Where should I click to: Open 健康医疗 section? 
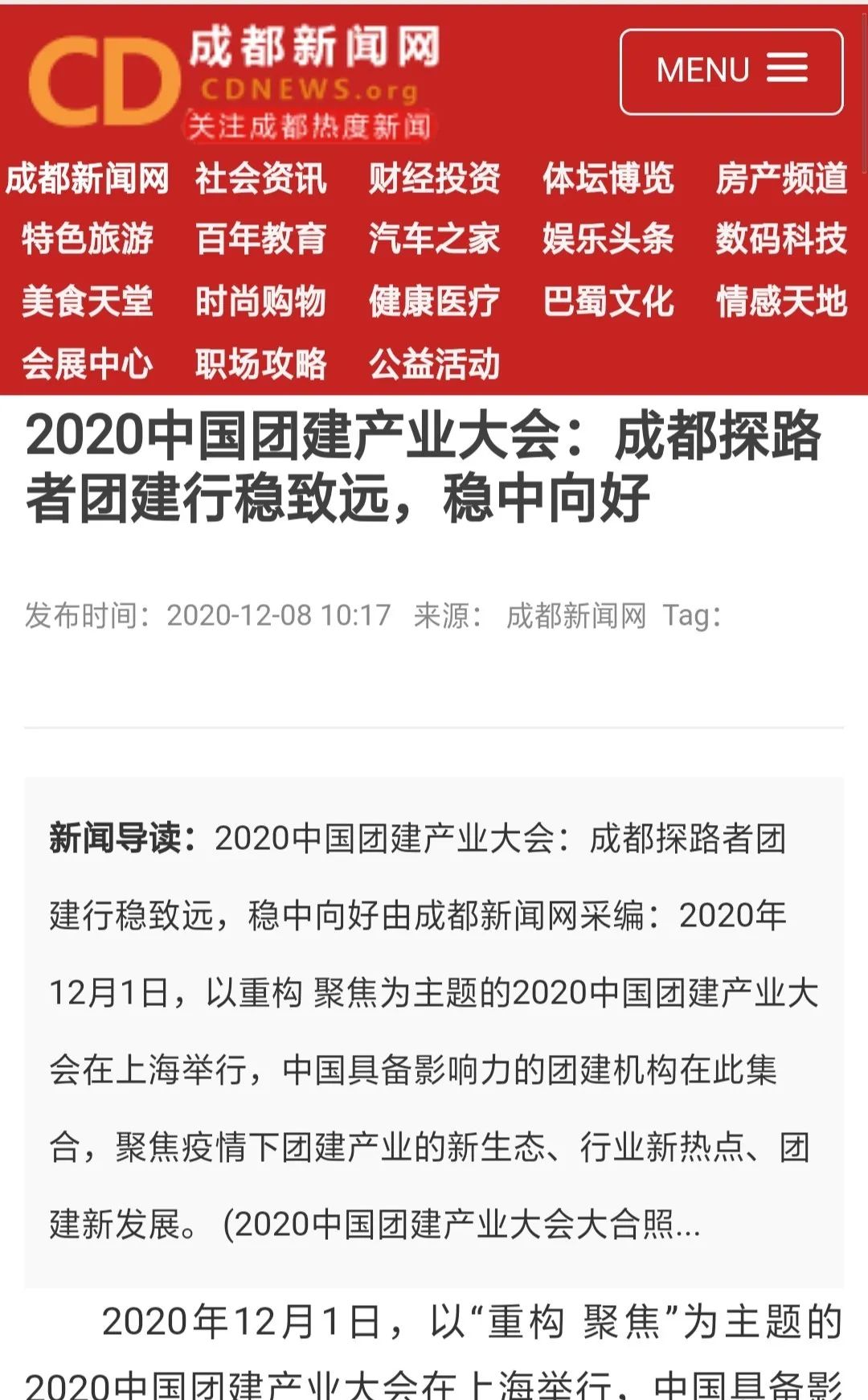[x=434, y=302]
